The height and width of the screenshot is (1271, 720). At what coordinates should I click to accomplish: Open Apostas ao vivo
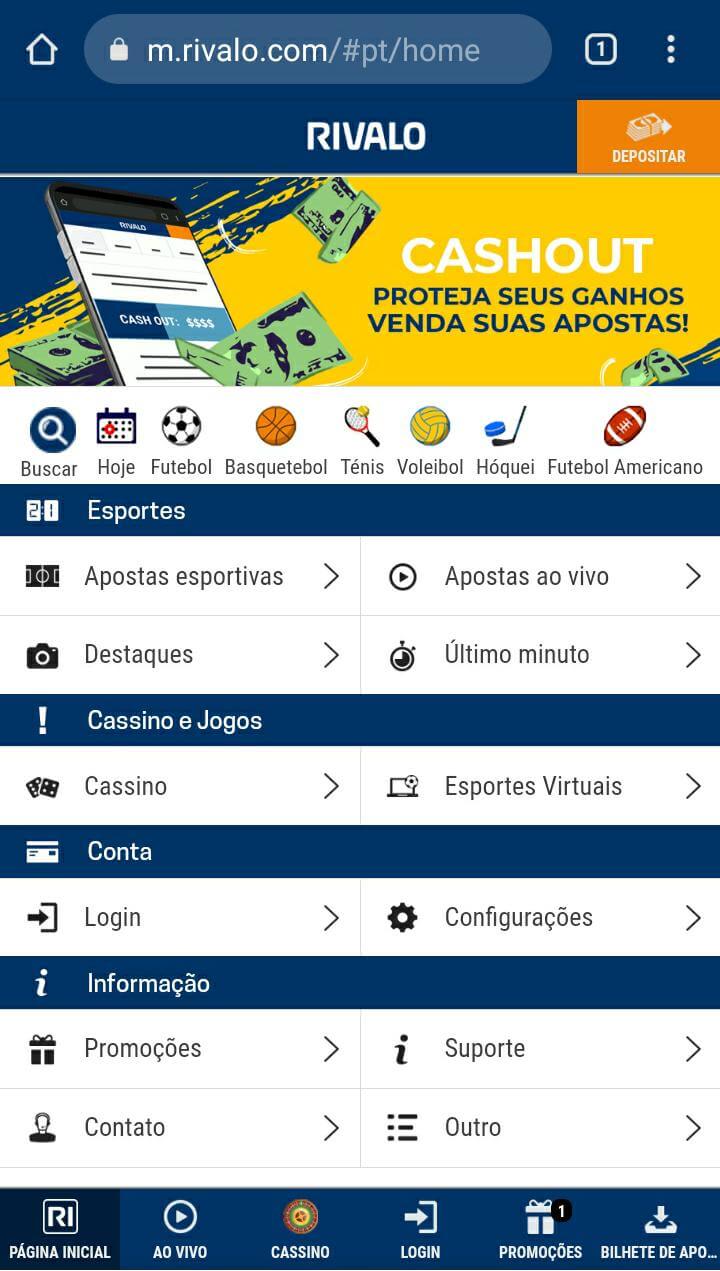tap(540, 576)
